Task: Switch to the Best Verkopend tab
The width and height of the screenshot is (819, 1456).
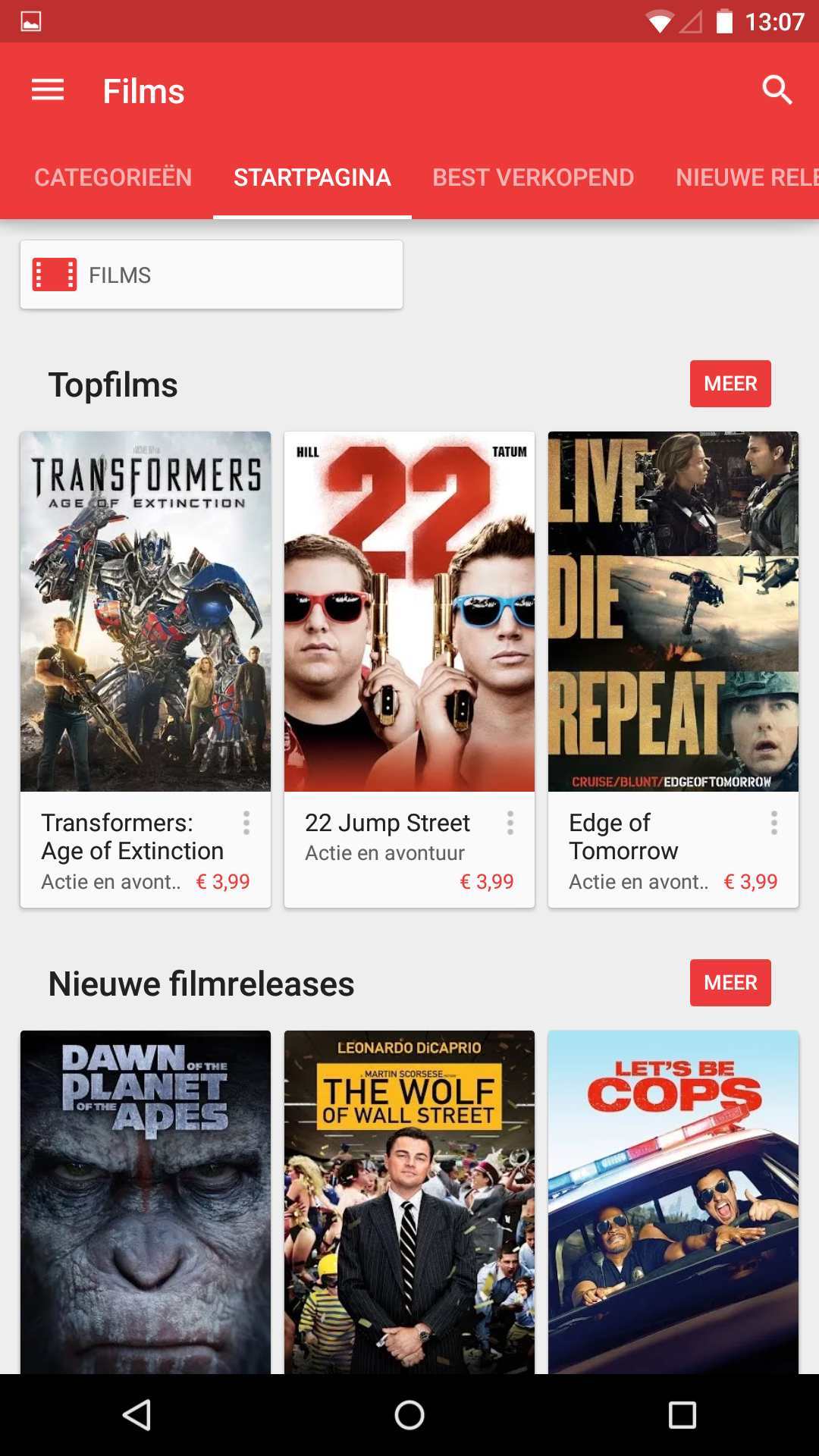Action: (x=533, y=177)
